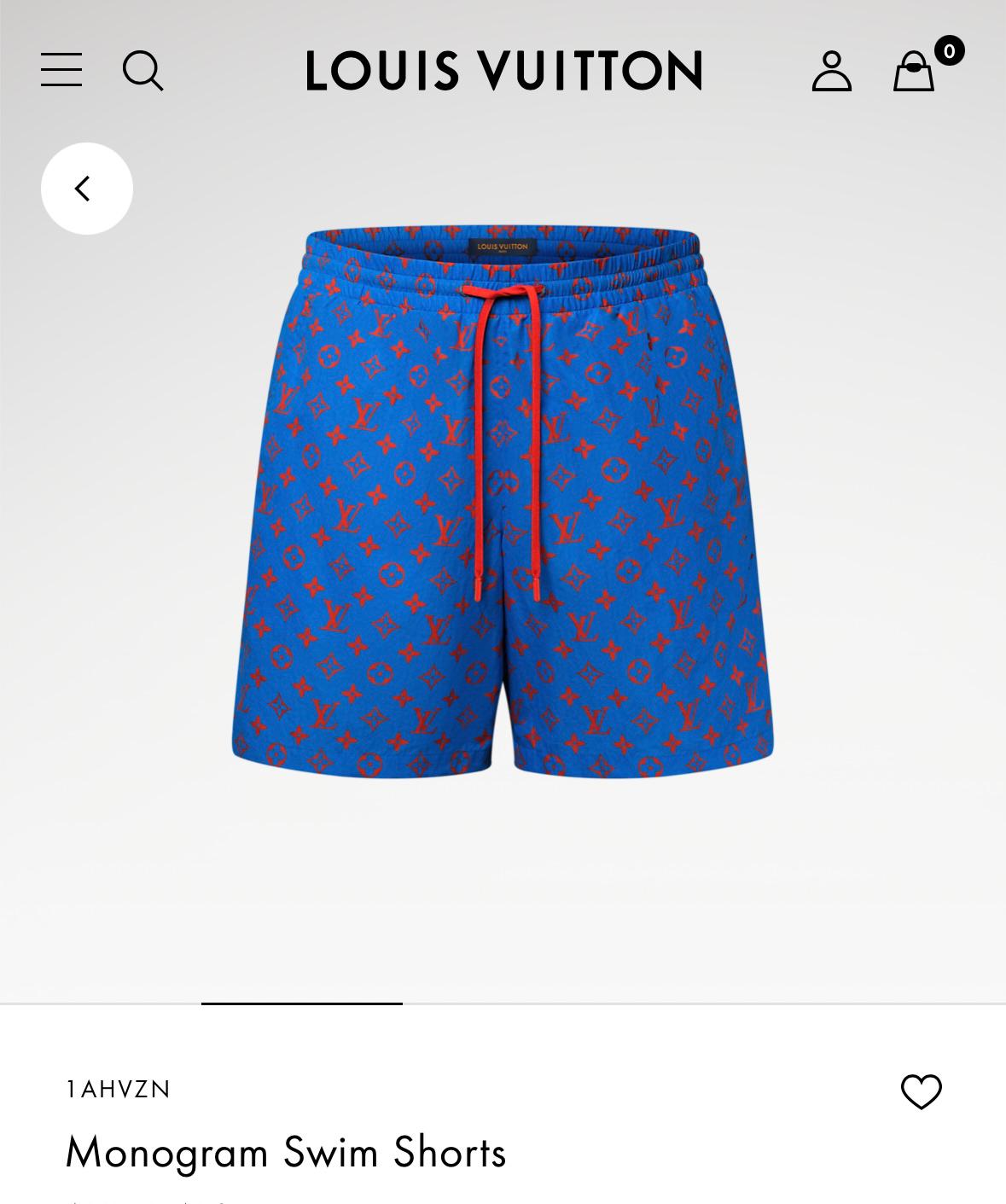Select the bag icon showing zero items
The image size is (1006, 1204).
coord(914,72)
